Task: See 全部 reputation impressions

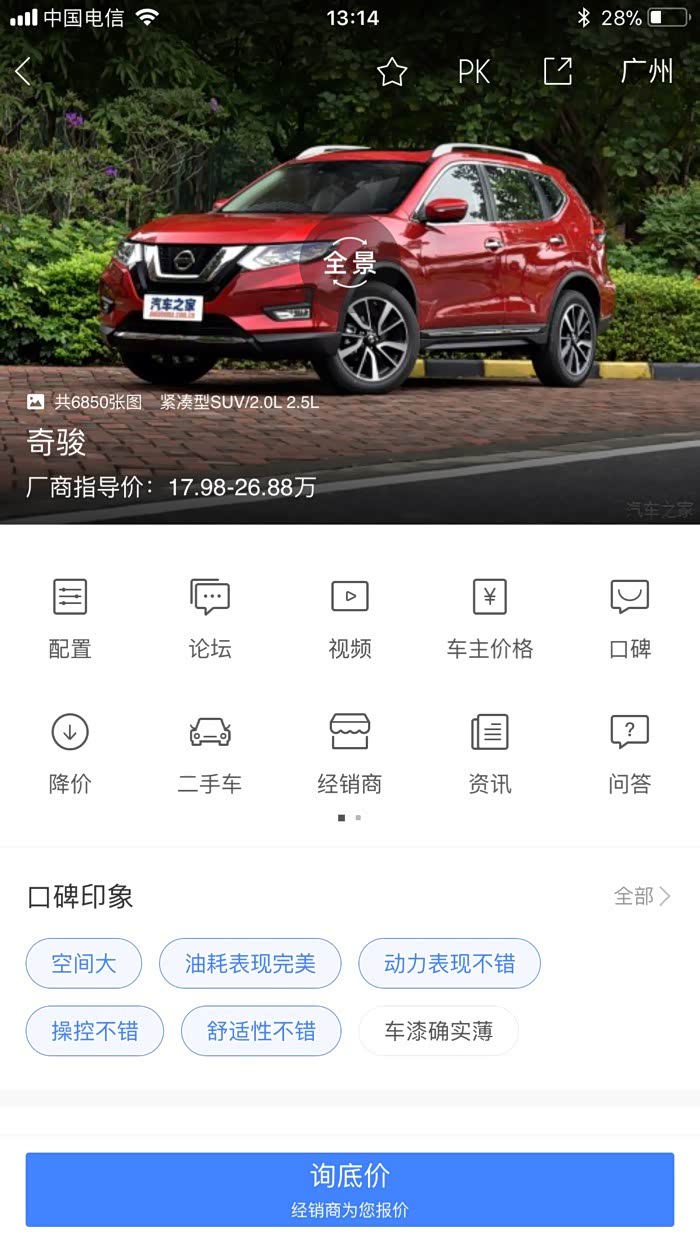Action: [x=642, y=896]
